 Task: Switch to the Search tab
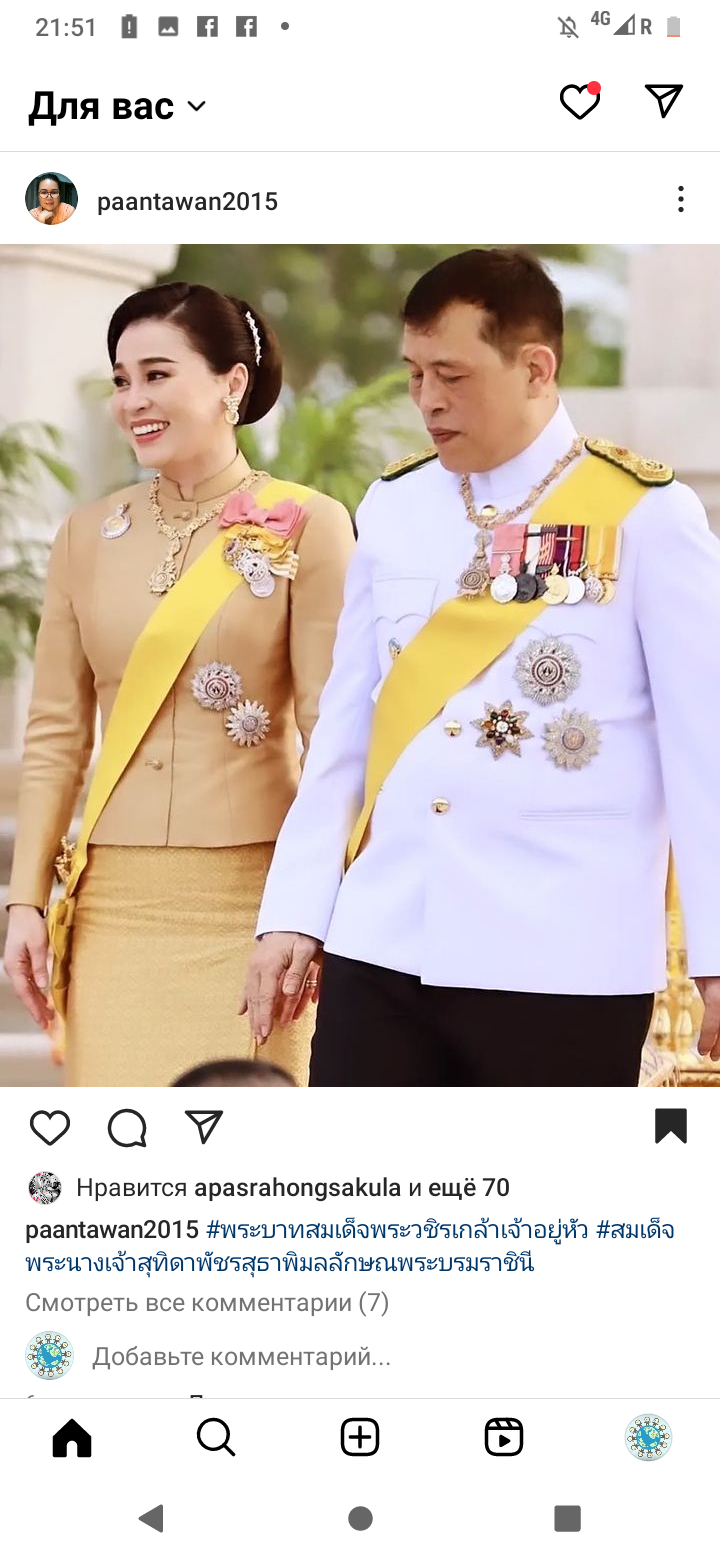[216, 1438]
